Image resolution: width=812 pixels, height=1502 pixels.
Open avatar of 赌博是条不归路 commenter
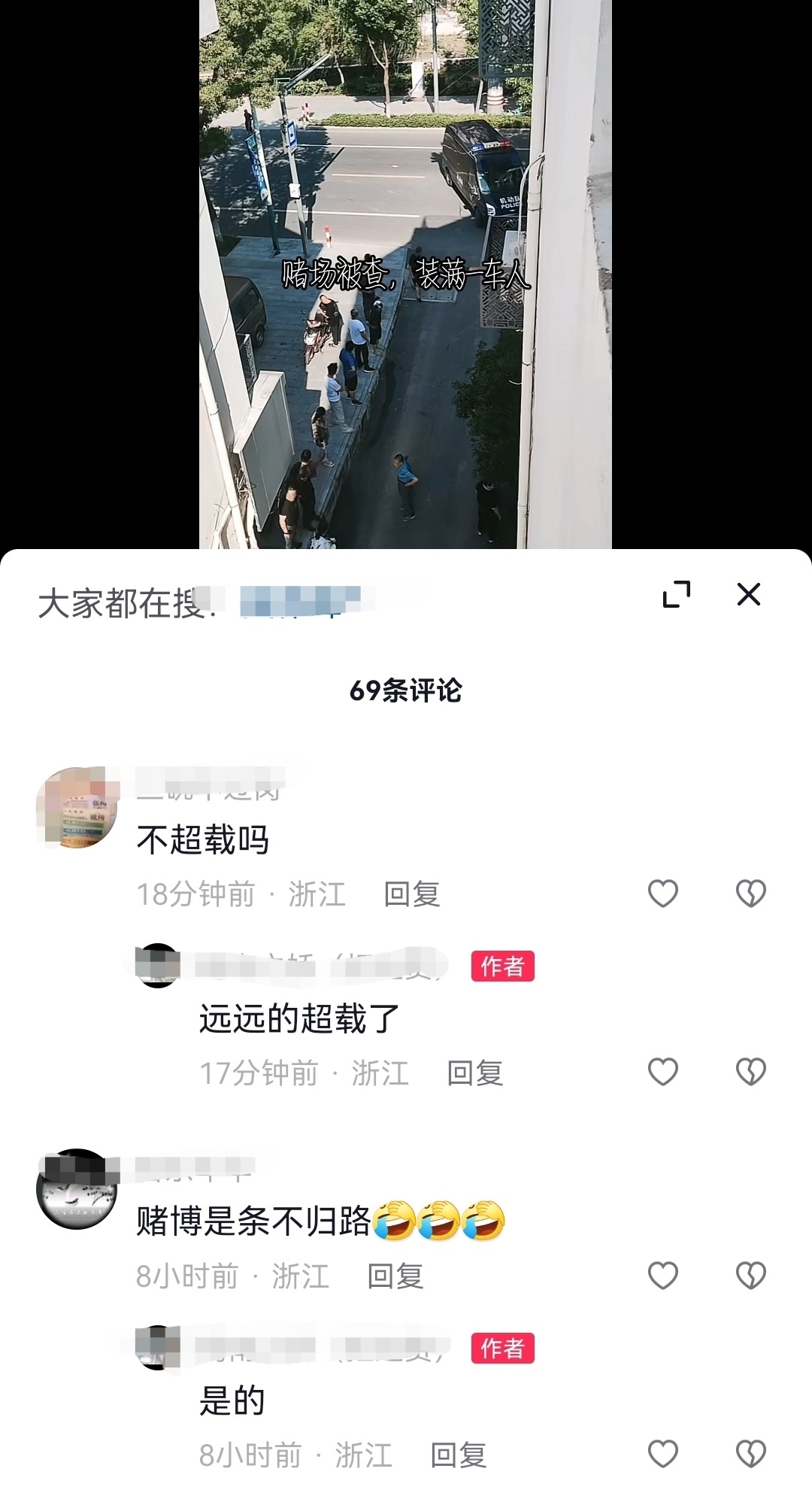coord(77,1189)
